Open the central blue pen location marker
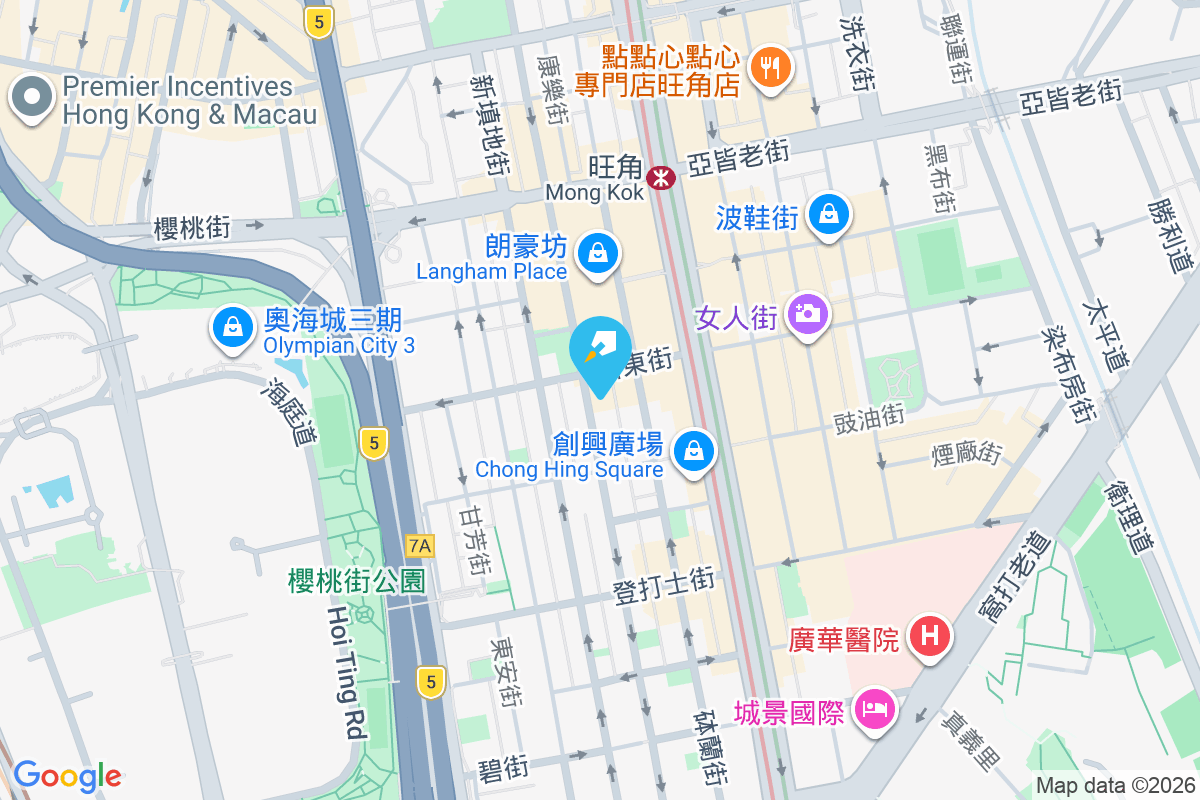 [600, 350]
